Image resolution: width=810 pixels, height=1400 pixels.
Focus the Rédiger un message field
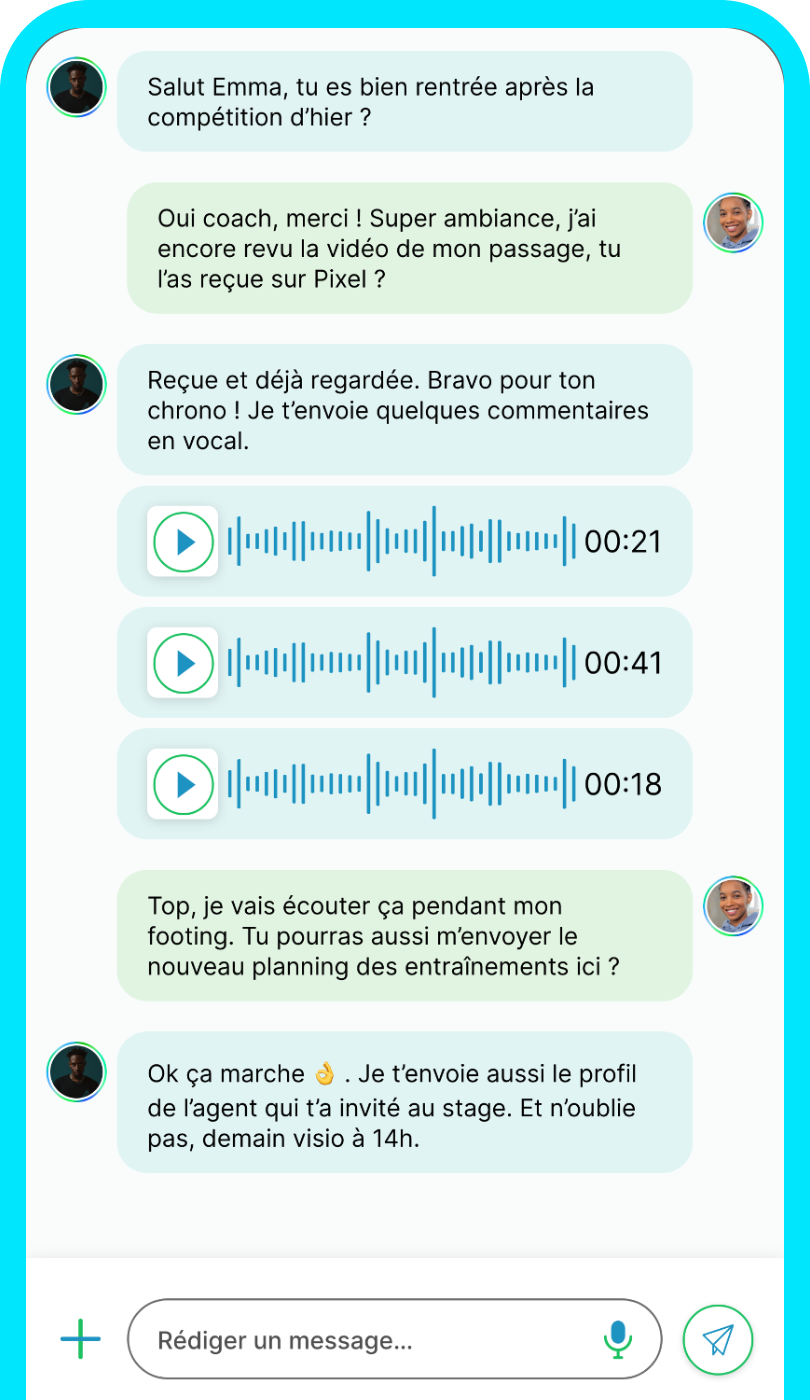pos(370,1340)
